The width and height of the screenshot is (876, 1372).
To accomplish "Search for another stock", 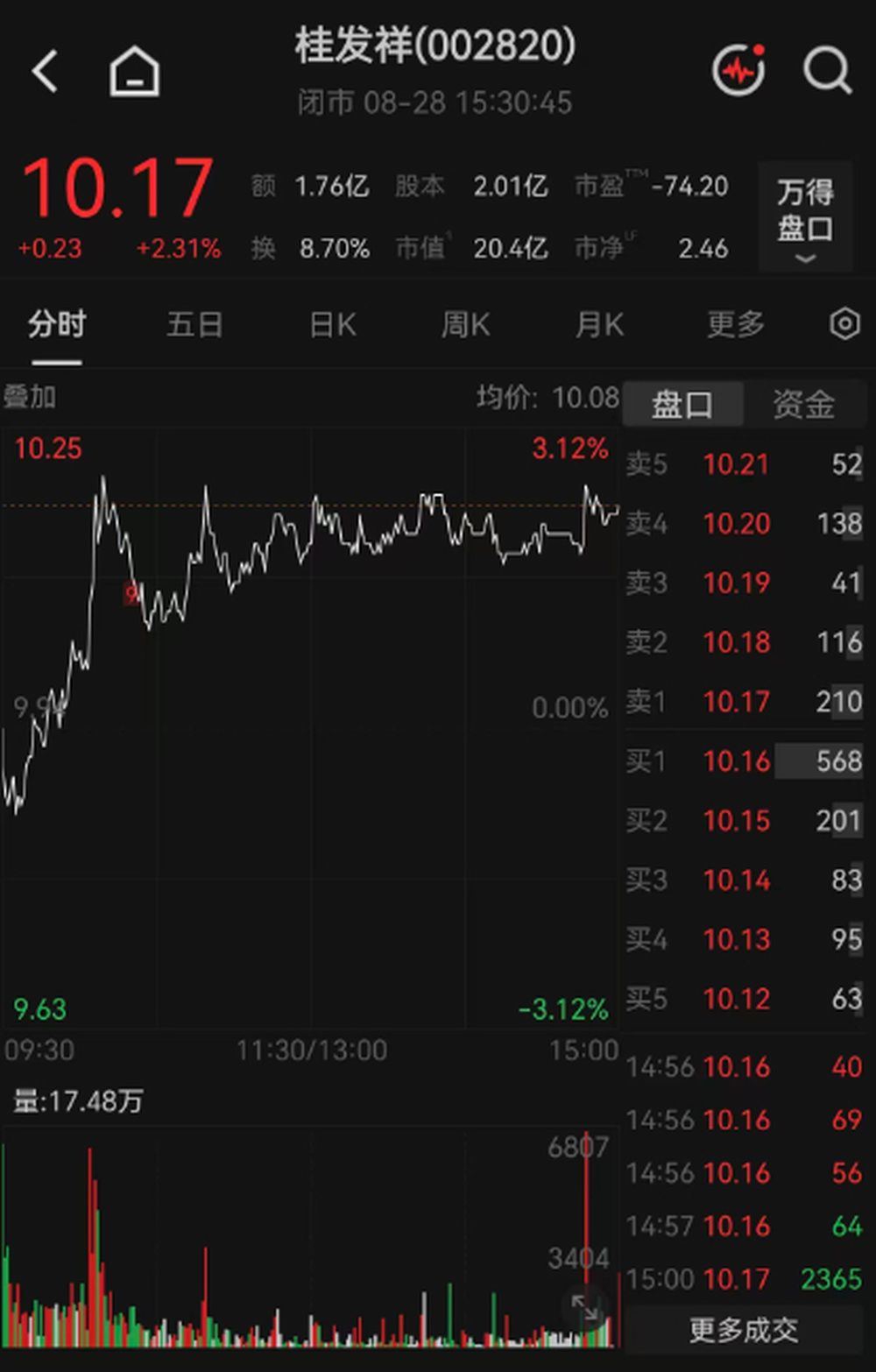I will tap(827, 70).
